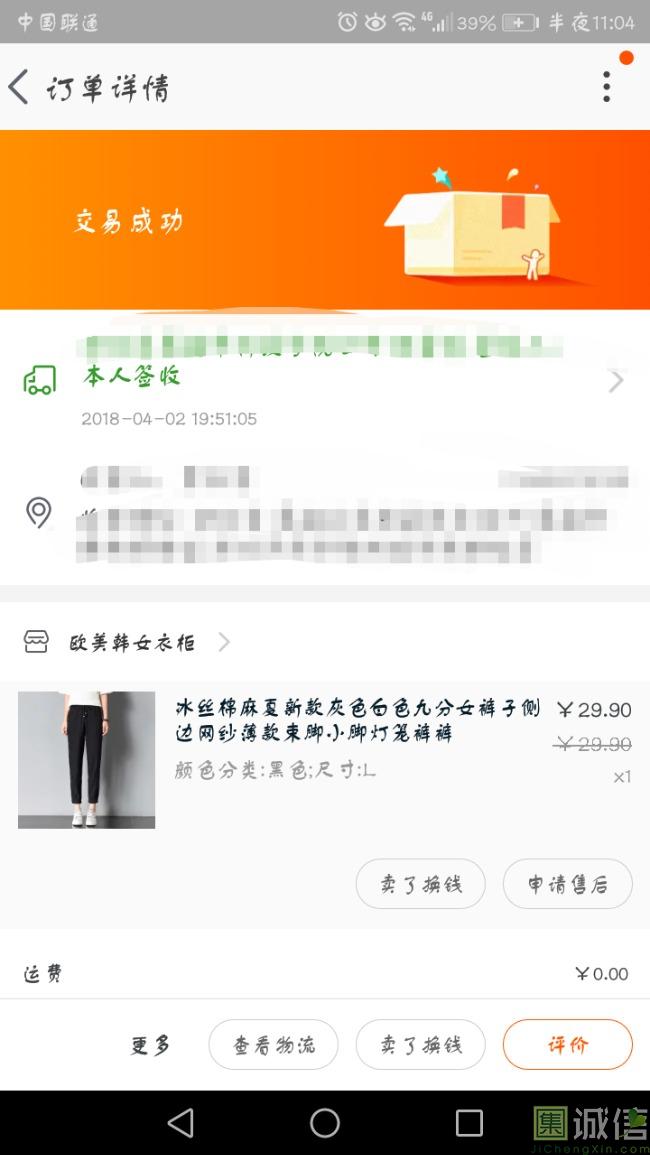Image resolution: width=650 pixels, height=1155 pixels.
Task: Request after-sales with 申请售后
Action: pyautogui.click(x=567, y=884)
